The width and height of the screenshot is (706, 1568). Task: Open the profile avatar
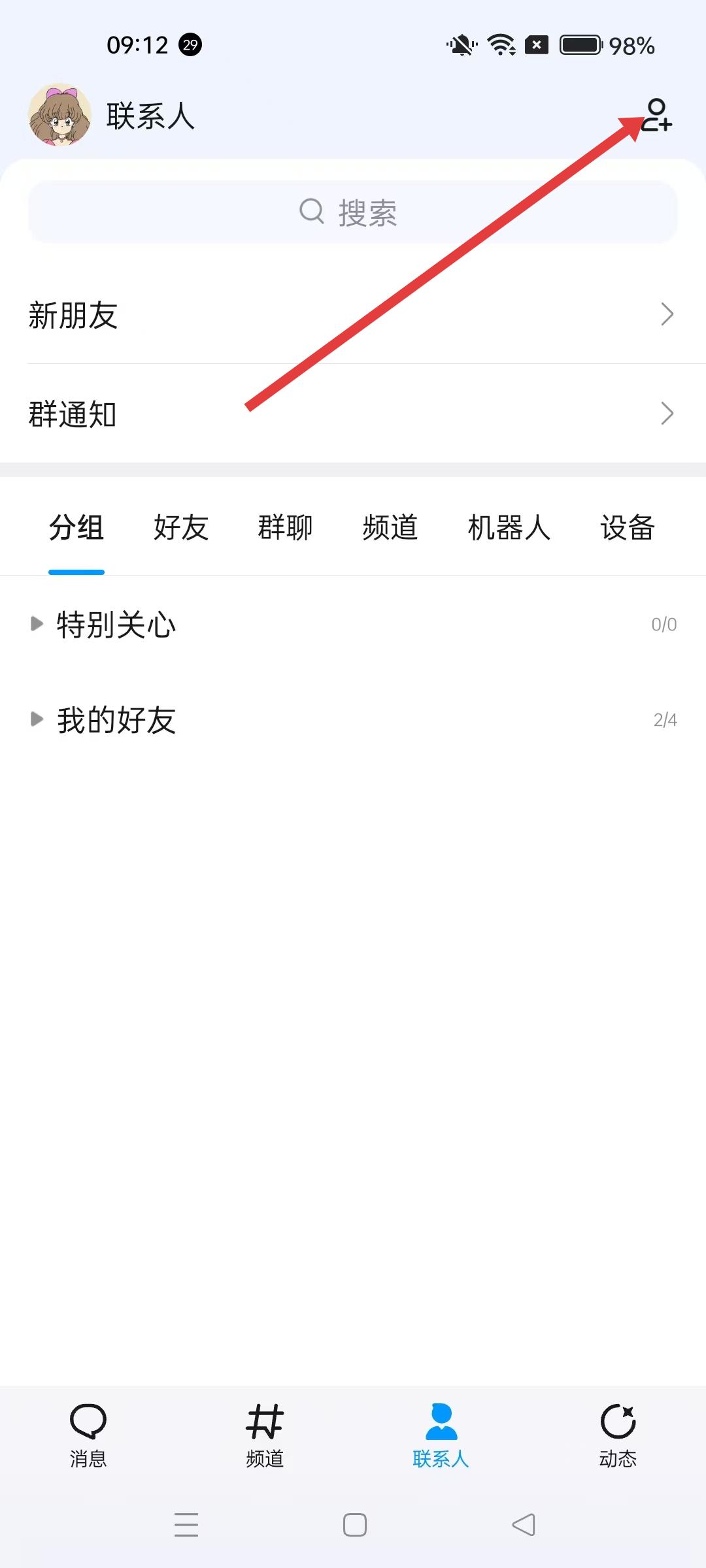coord(59,115)
